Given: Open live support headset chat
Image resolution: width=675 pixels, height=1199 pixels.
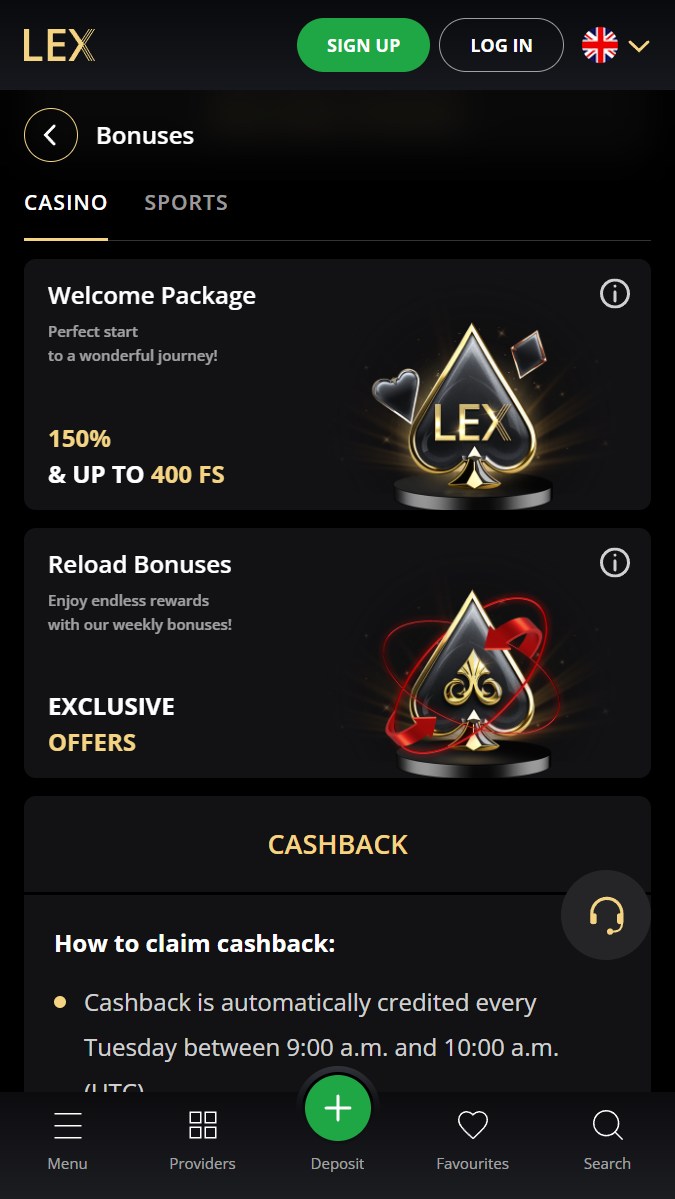Looking at the screenshot, I should 606,915.
